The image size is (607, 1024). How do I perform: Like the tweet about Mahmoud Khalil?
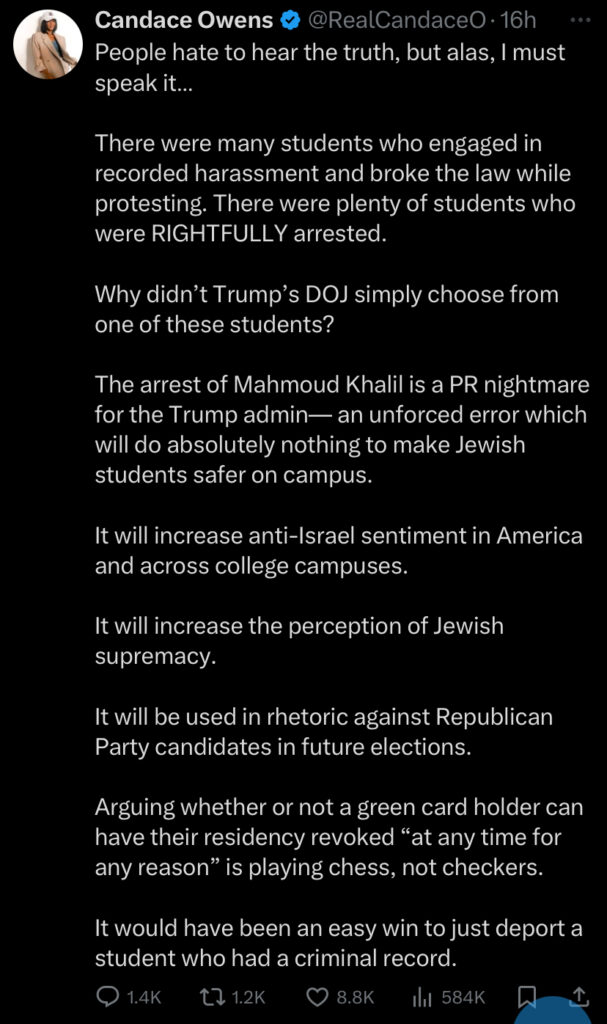tap(340, 997)
